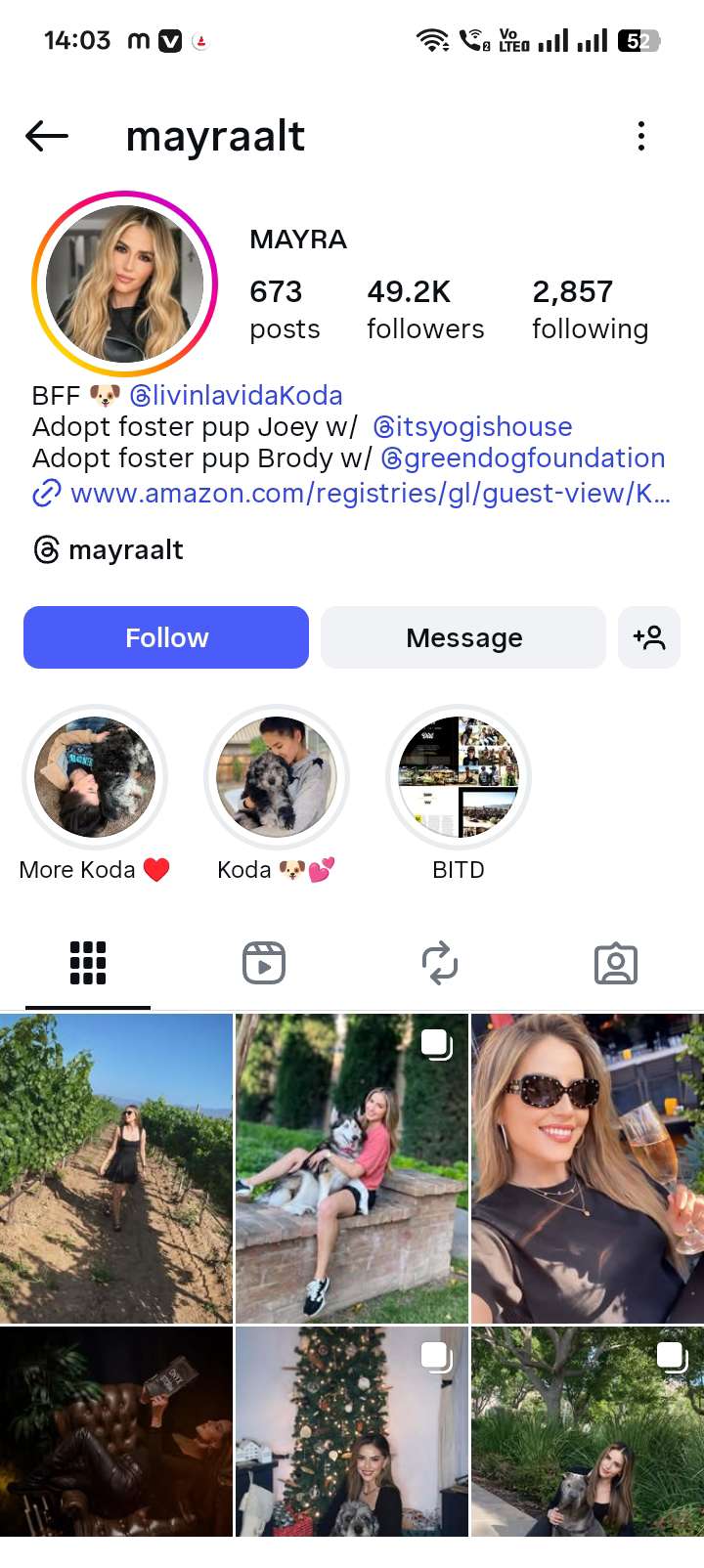Switch to the reposts tab
Viewport: 704px width, 1568px height.
pos(440,963)
